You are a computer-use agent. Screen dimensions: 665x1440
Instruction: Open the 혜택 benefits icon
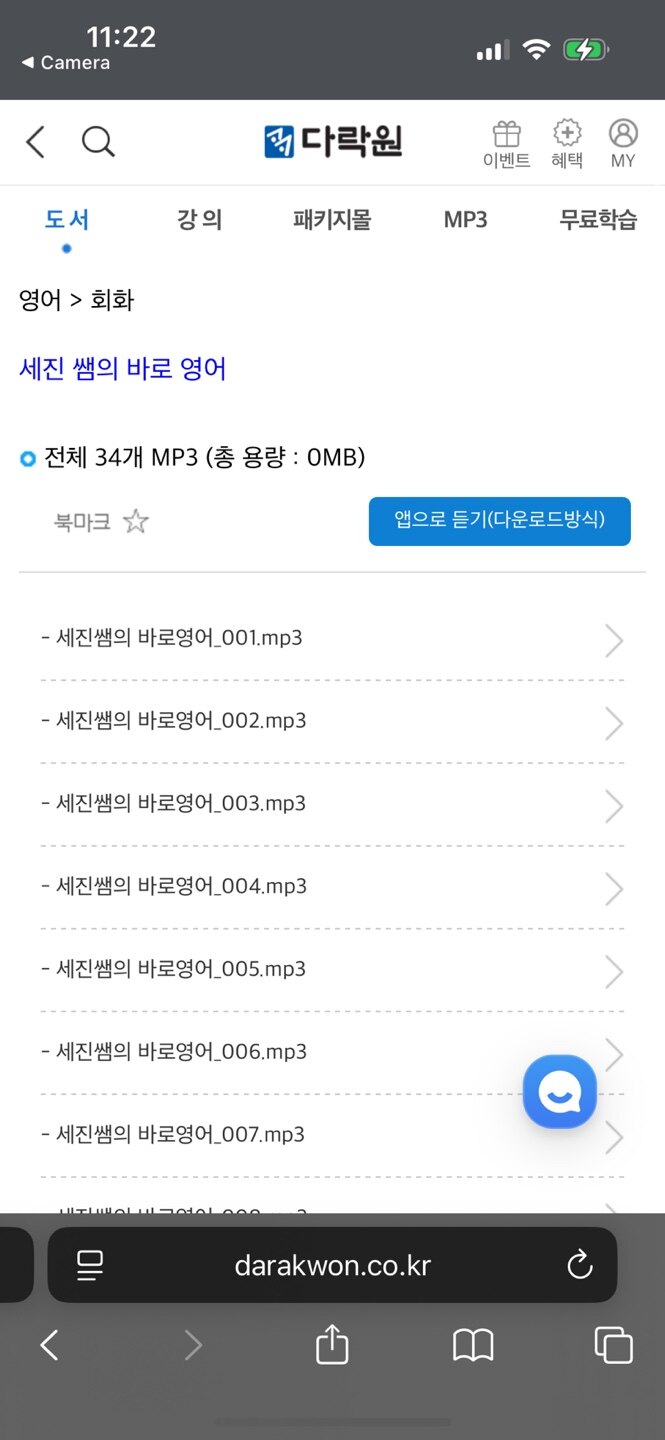(x=567, y=144)
